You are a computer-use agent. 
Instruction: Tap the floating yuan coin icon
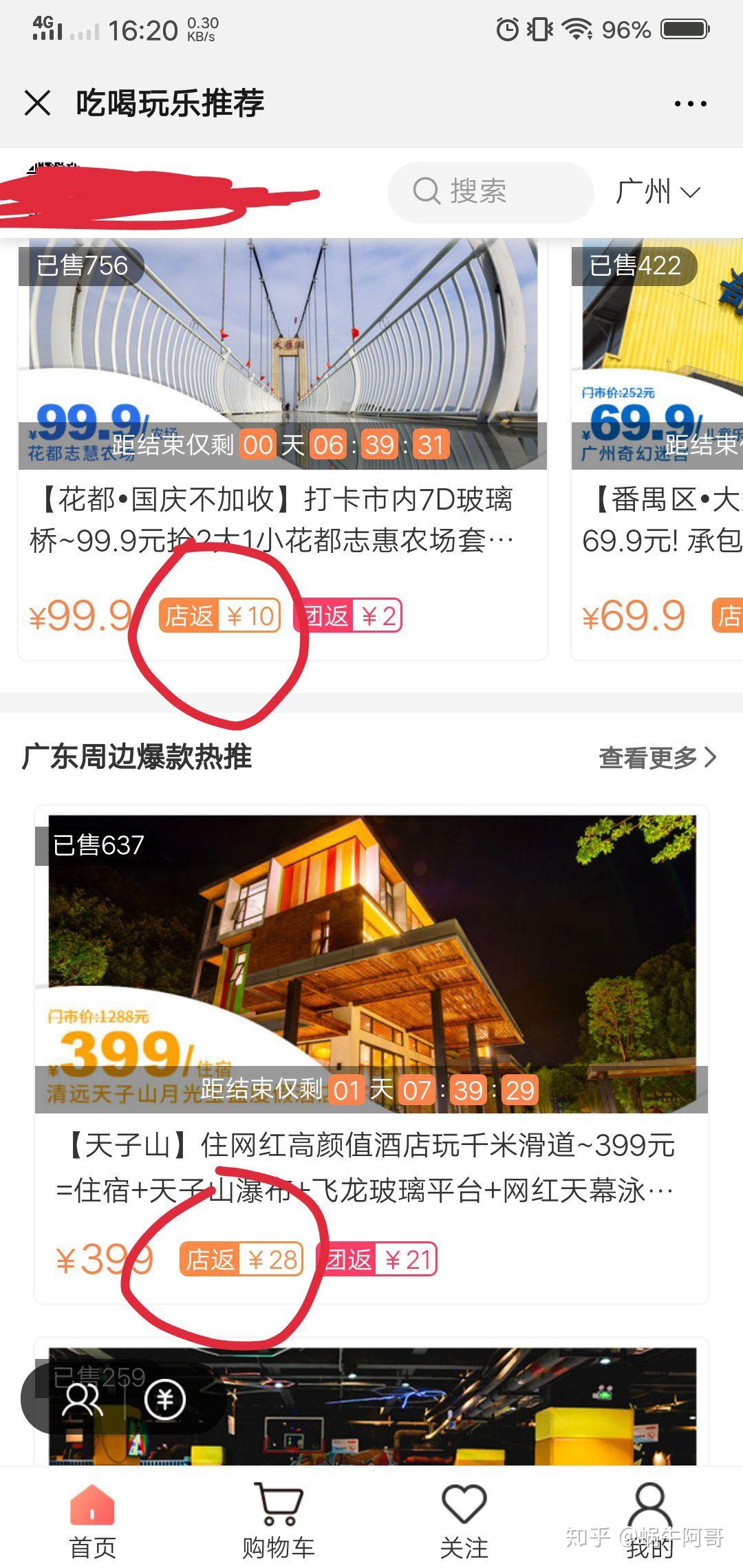tap(165, 1399)
